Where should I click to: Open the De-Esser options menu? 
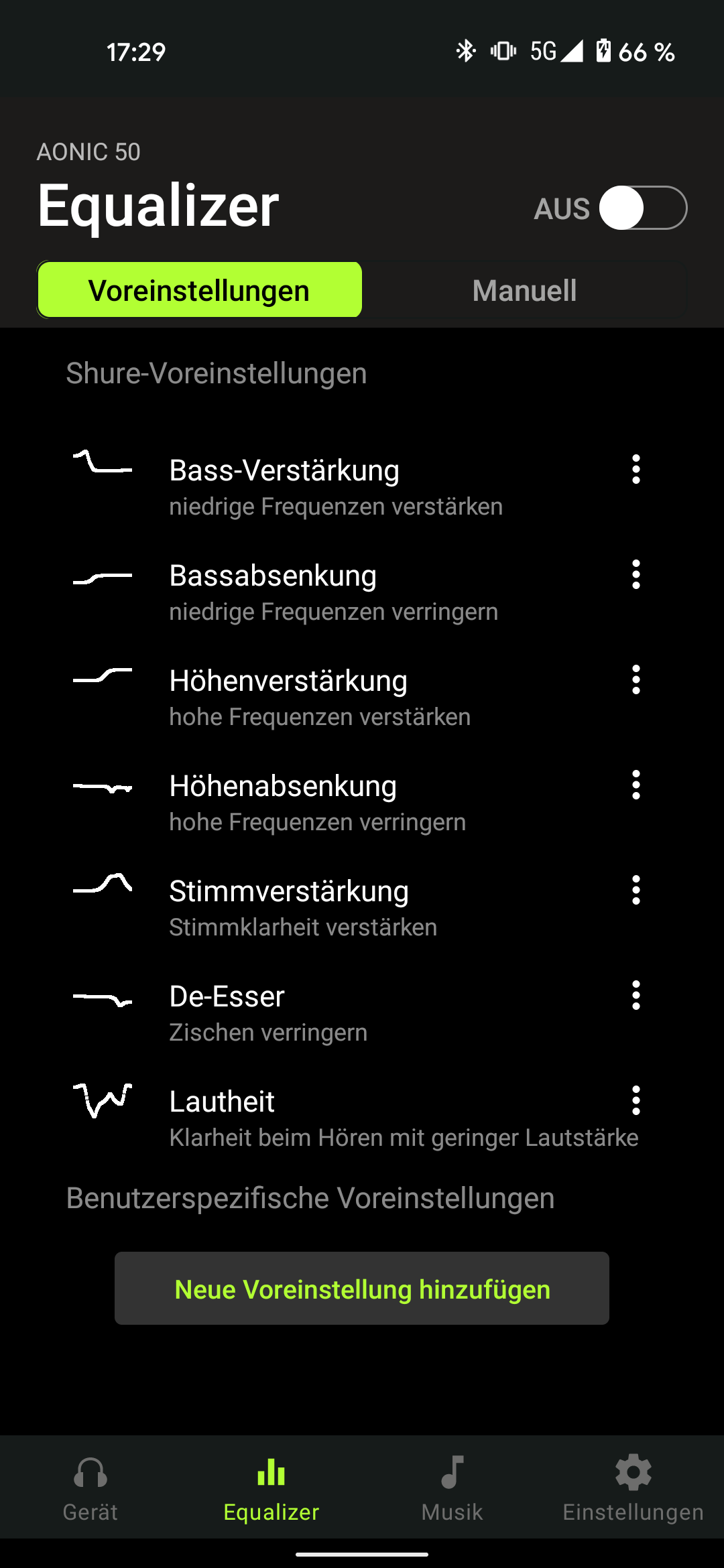tap(636, 996)
